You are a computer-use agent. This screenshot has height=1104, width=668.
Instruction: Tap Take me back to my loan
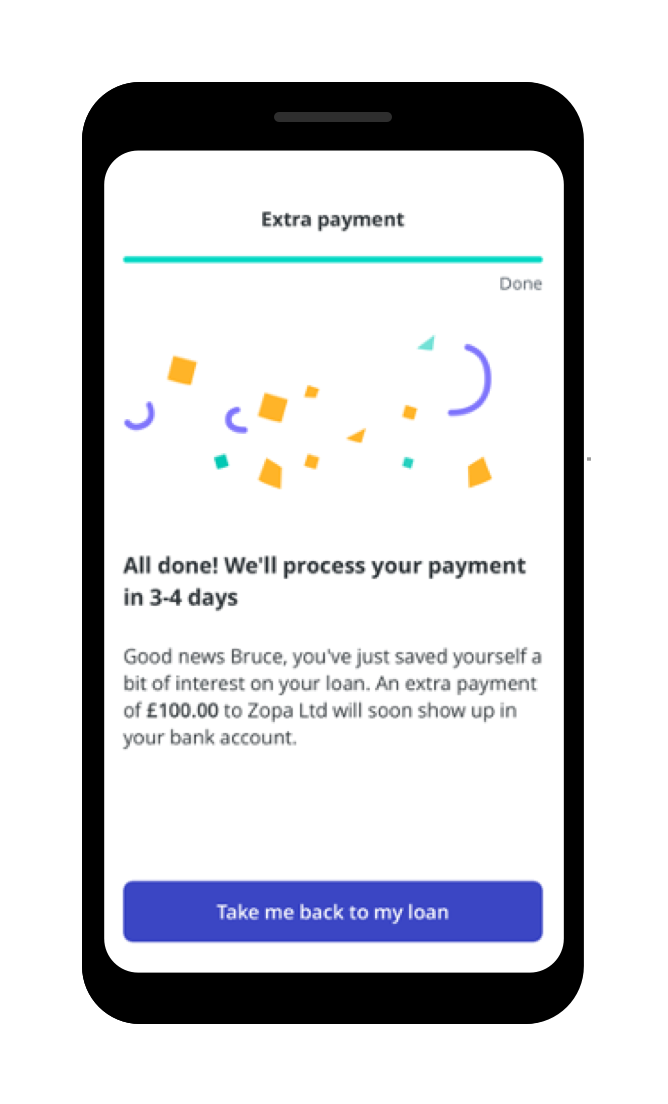(332, 911)
